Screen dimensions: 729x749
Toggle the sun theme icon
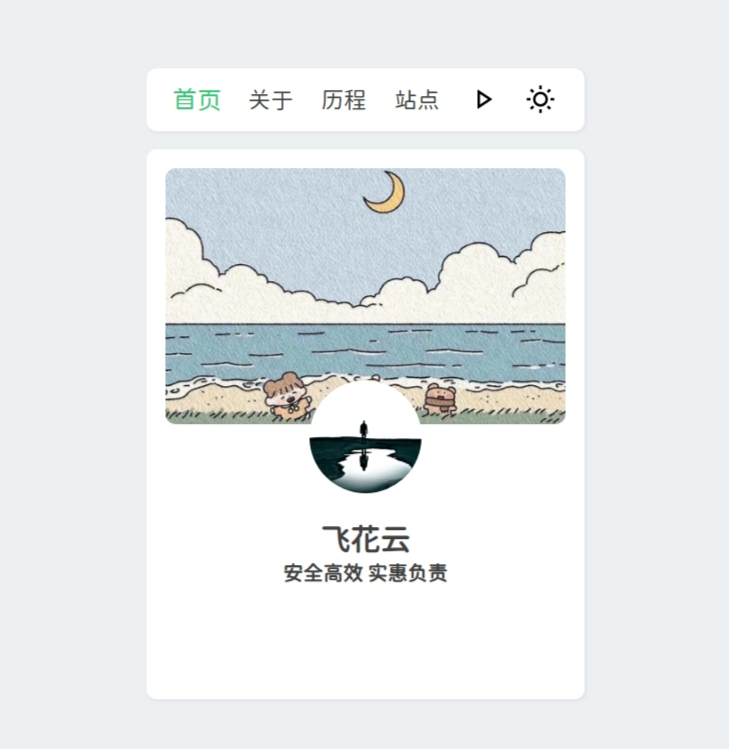tap(540, 100)
